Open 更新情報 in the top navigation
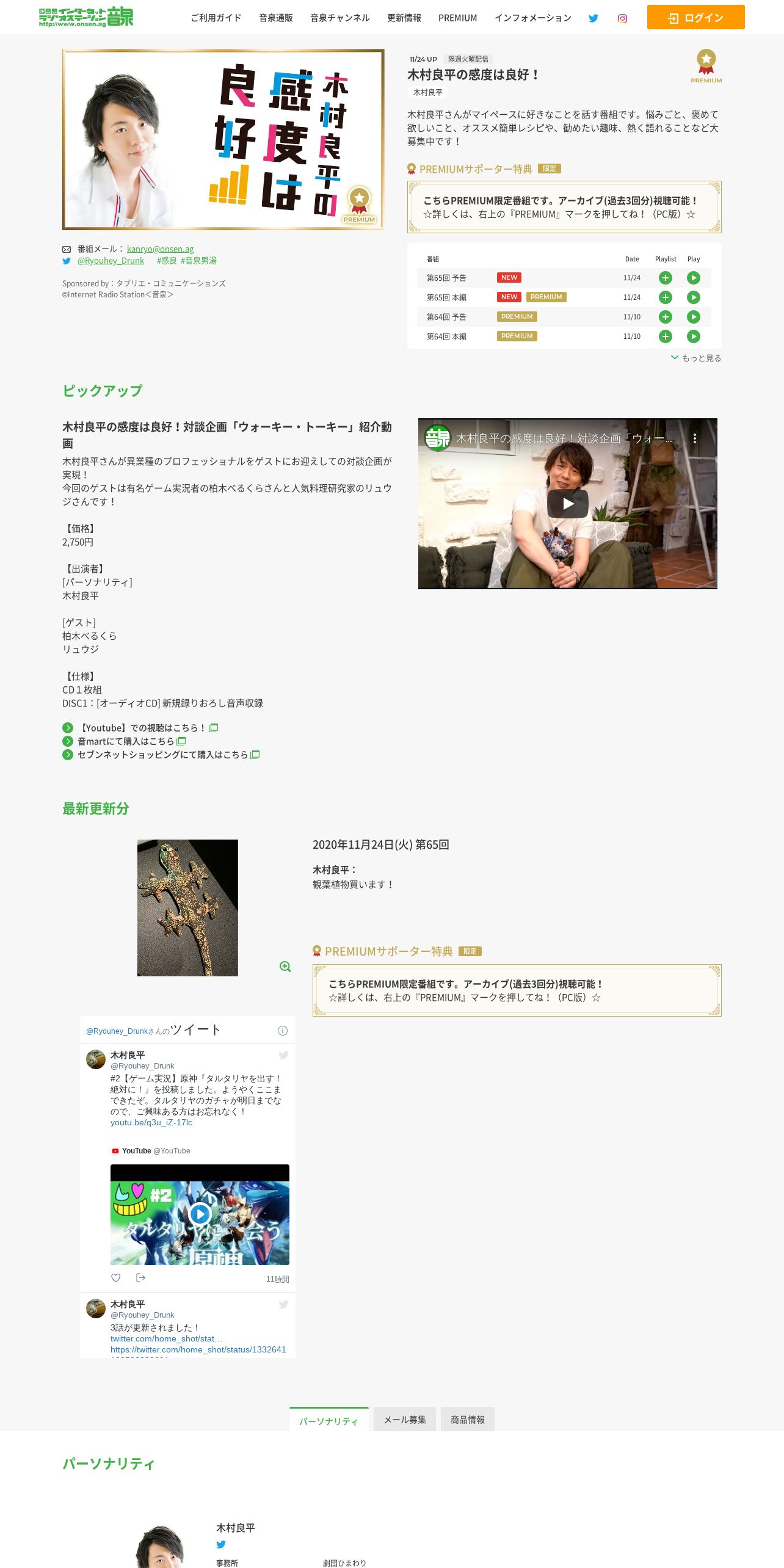The image size is (784, 1568). point(404,18)
